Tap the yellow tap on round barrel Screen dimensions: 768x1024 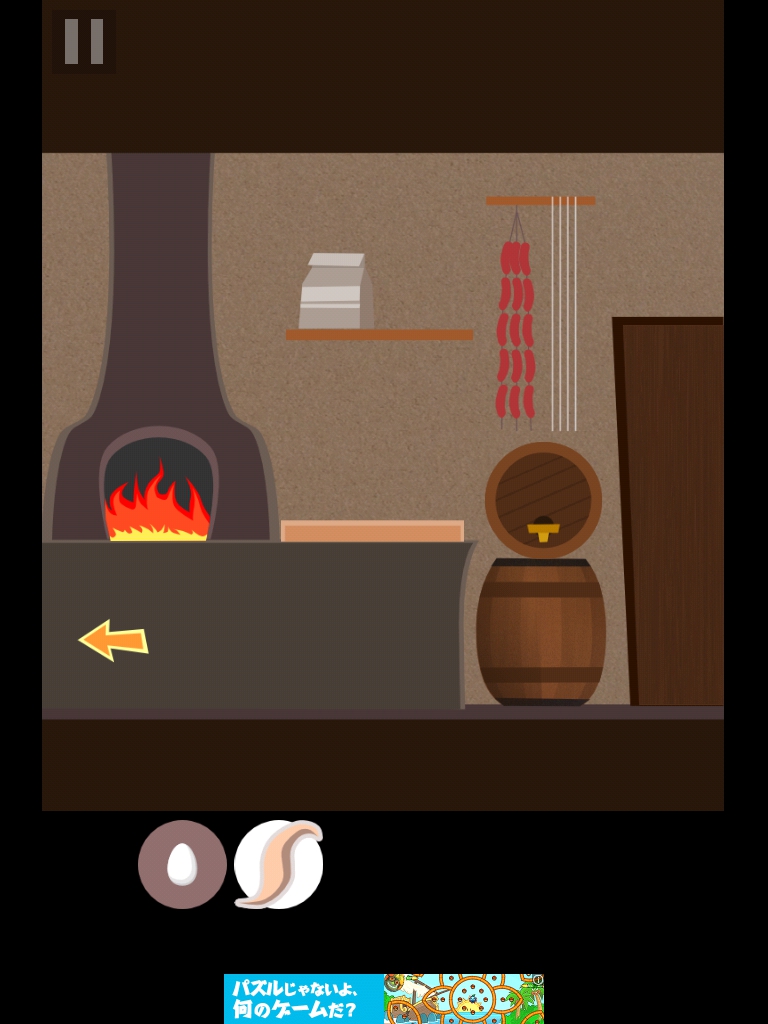click(543, 529)
